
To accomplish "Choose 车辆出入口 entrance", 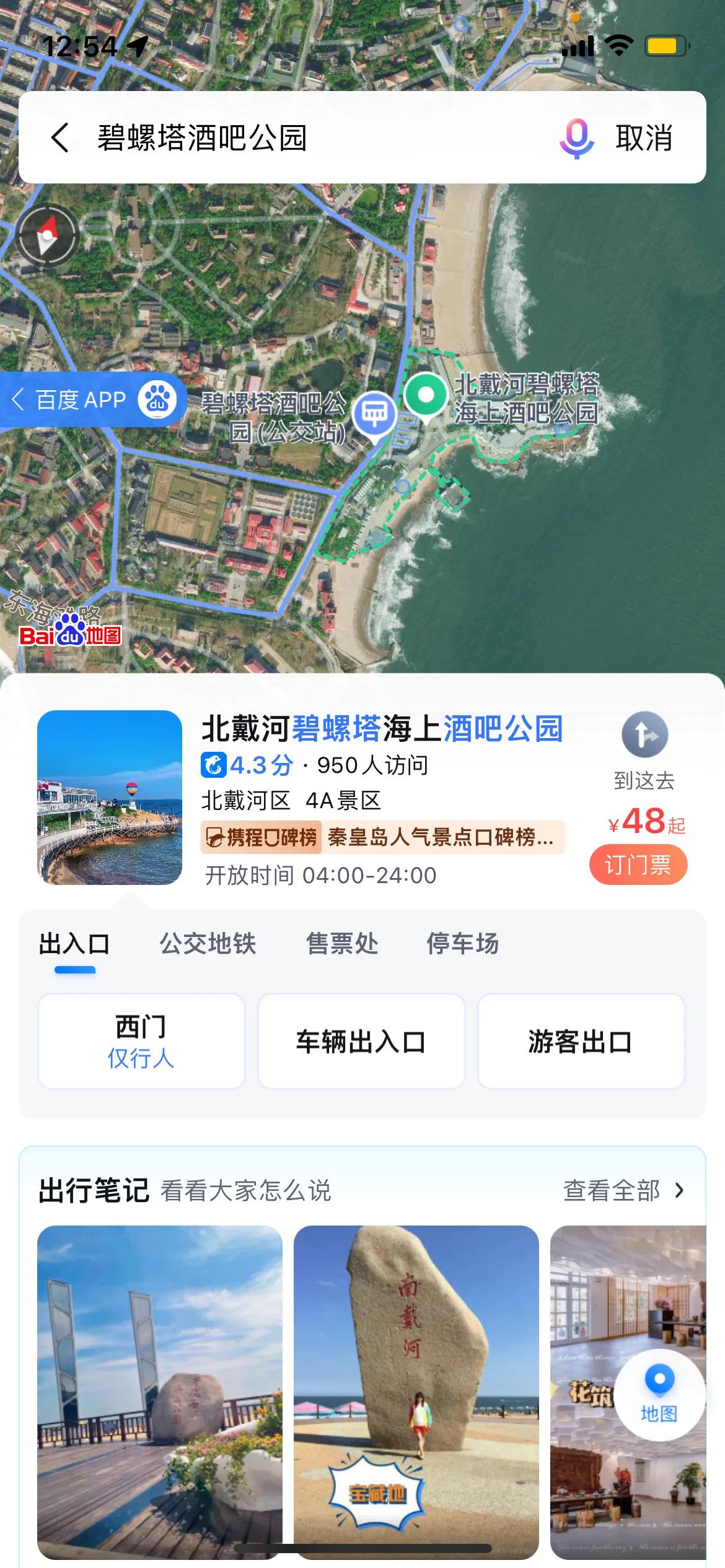I will point(361,1041).
